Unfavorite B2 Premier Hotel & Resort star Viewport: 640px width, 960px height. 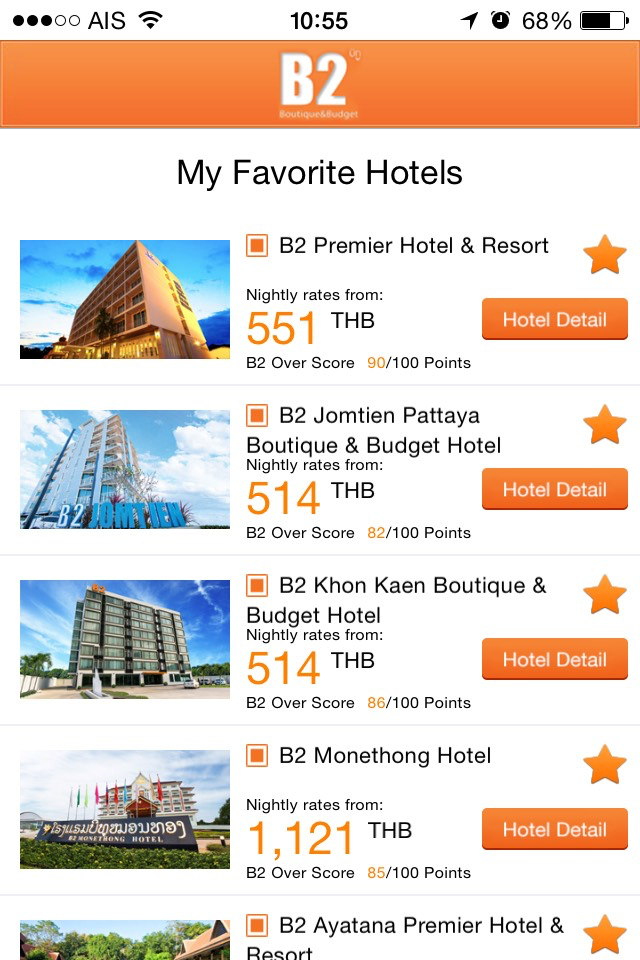[605, 255]
